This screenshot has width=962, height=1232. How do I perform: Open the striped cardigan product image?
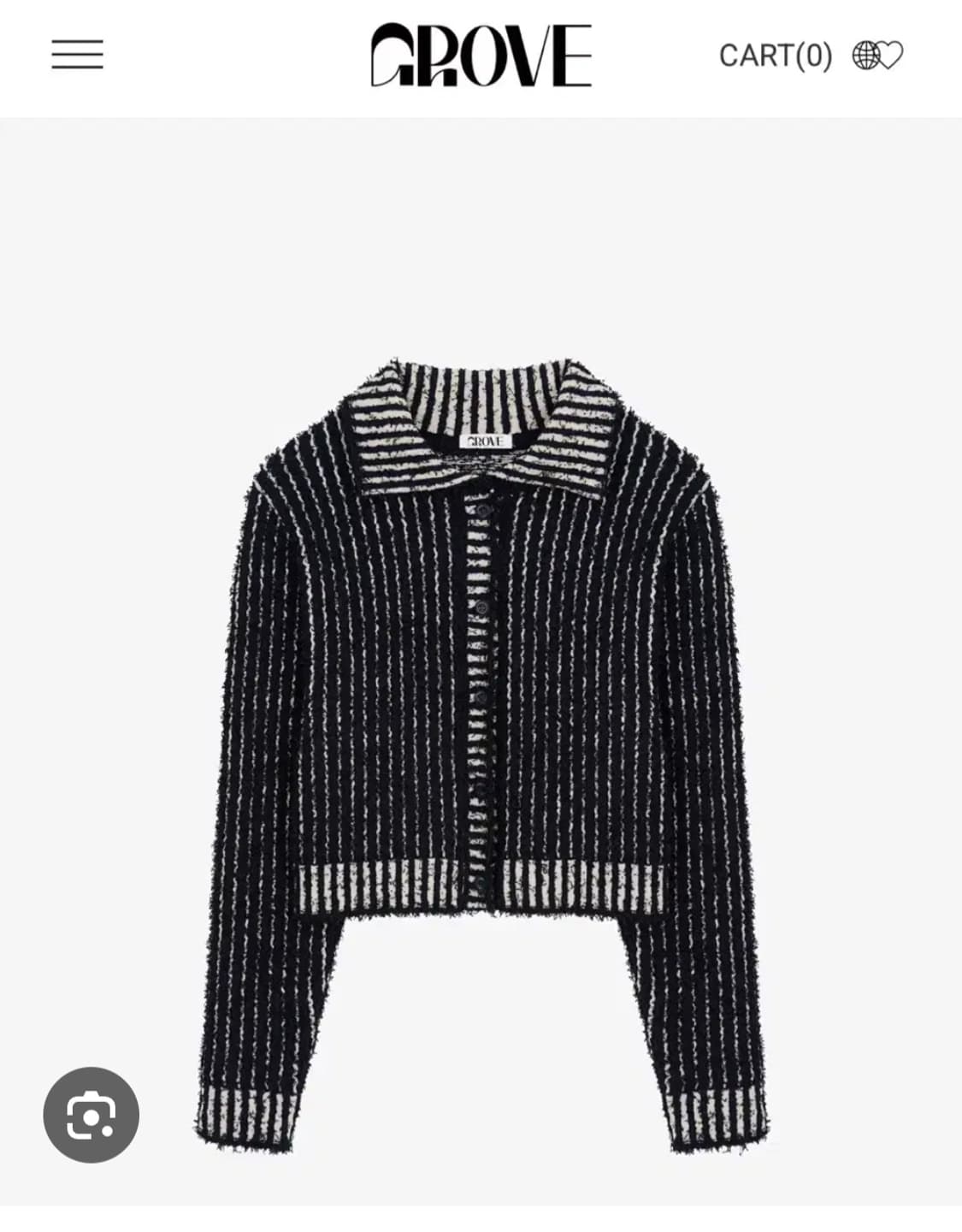point(481,753)
